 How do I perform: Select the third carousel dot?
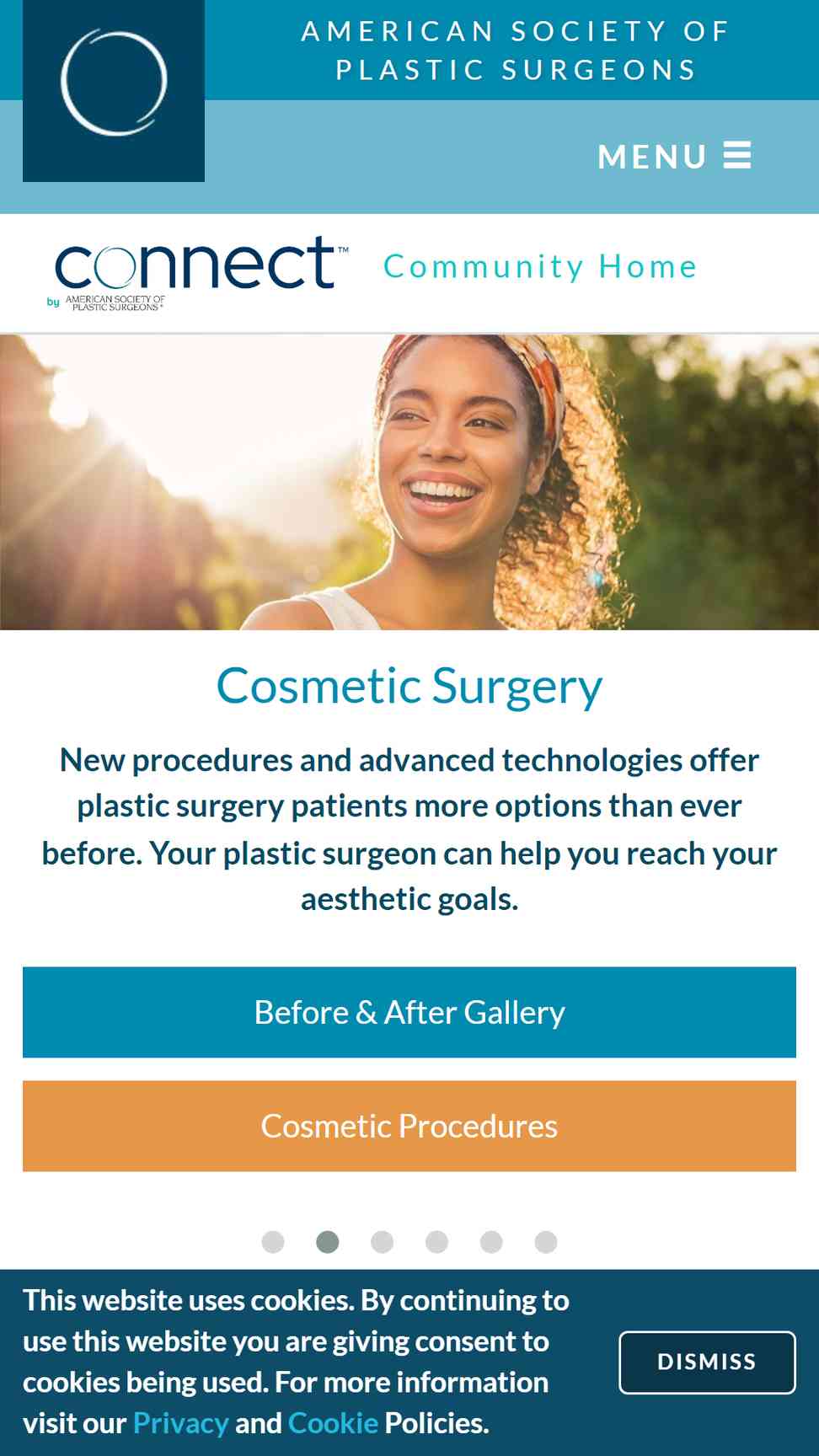pos(383,1242)
